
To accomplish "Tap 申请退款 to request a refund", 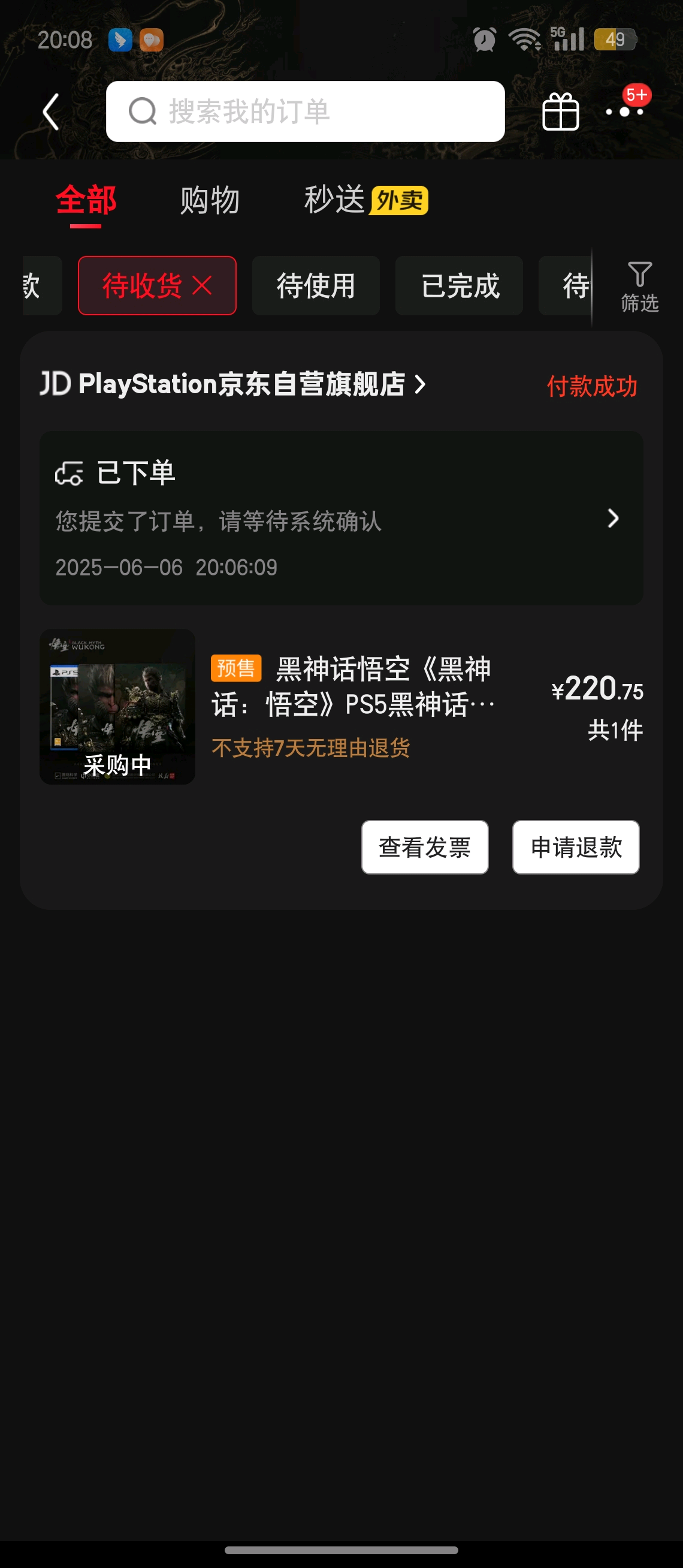I will click(575, 847).
